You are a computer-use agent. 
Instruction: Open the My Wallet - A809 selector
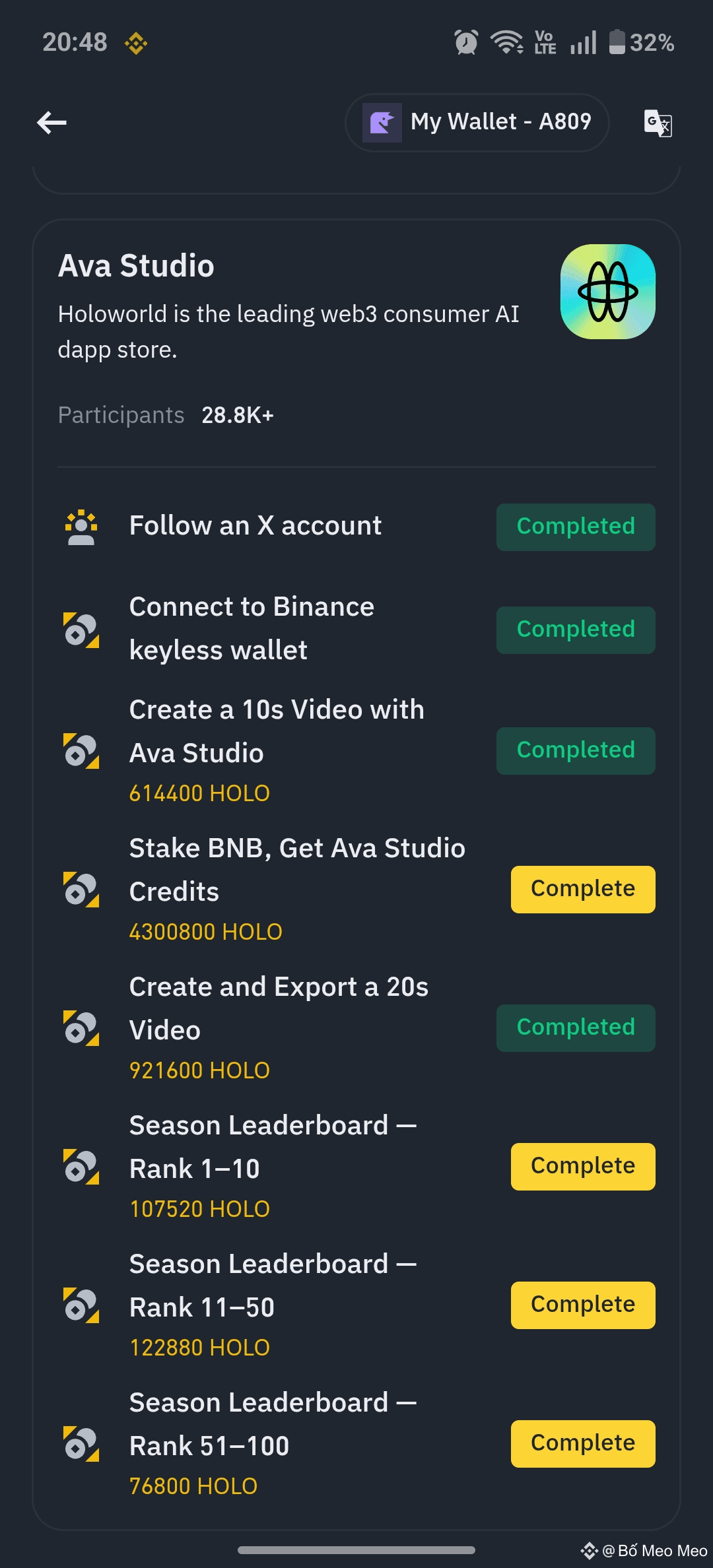tap(477, 123)
